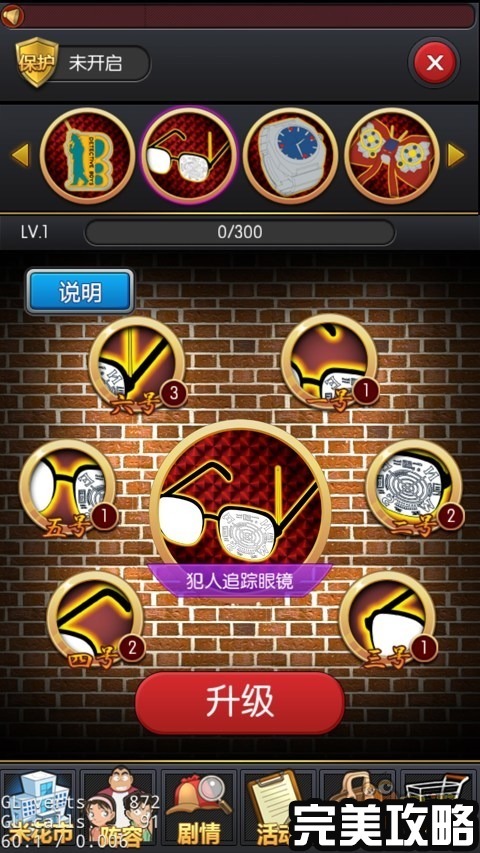This screenshot has height=853, width=480.
Task: Switch to the 剧情 story tab
Action: [199, 809]
